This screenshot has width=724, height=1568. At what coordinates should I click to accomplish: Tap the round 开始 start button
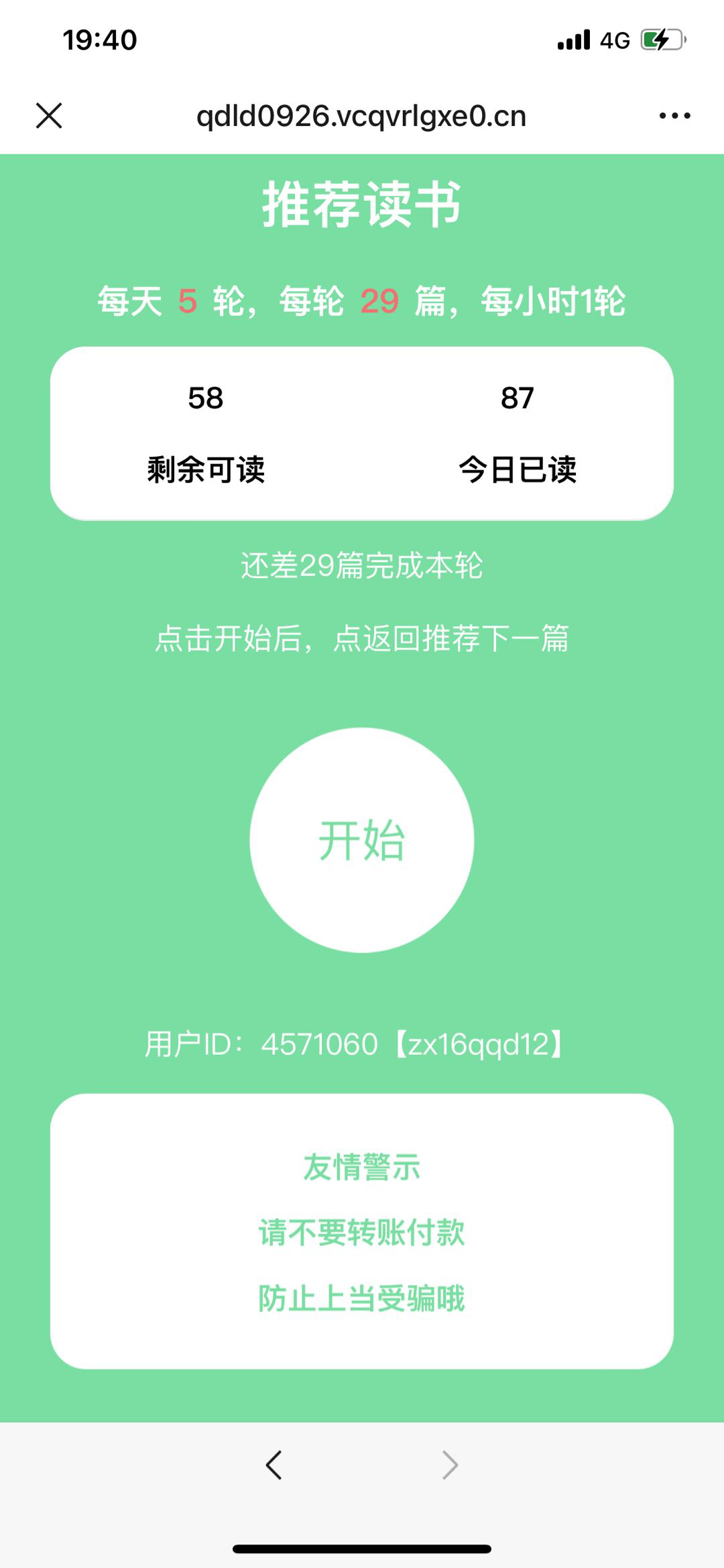pyautogui.click(x=362, y=840)
